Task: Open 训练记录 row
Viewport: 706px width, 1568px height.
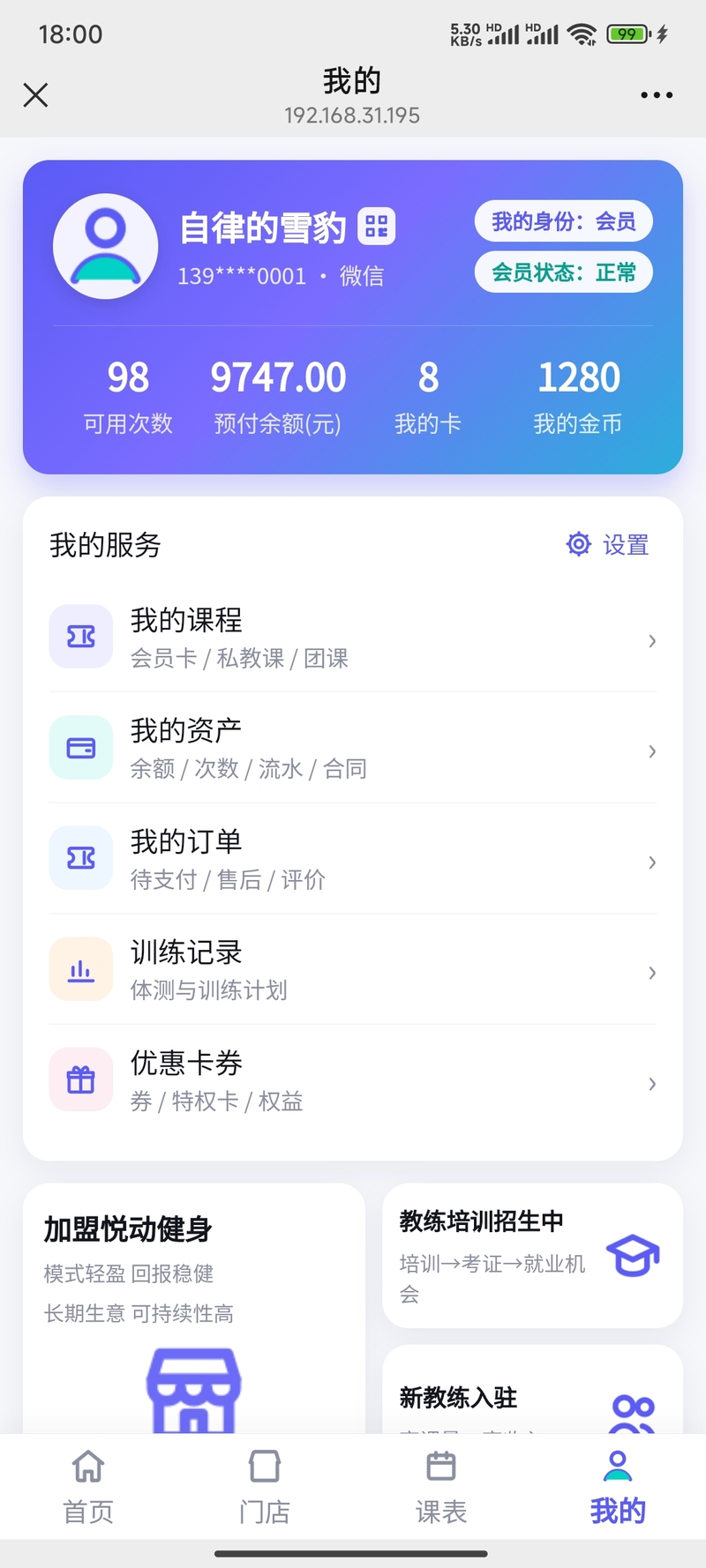Action: tap(353, 969)
